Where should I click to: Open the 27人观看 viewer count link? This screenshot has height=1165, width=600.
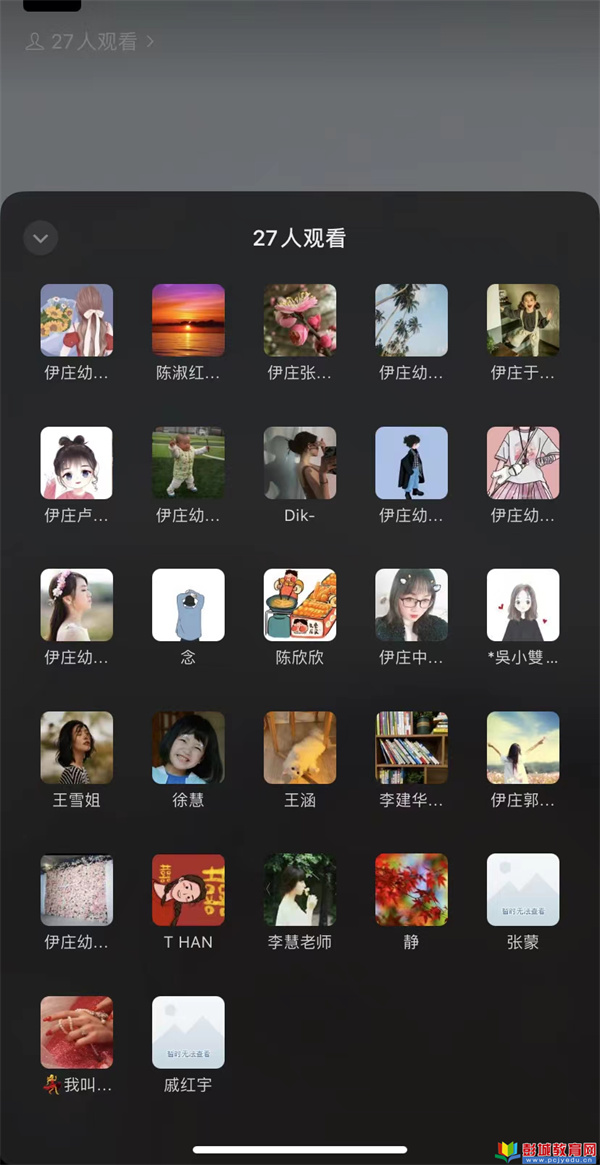coord(90,42)
